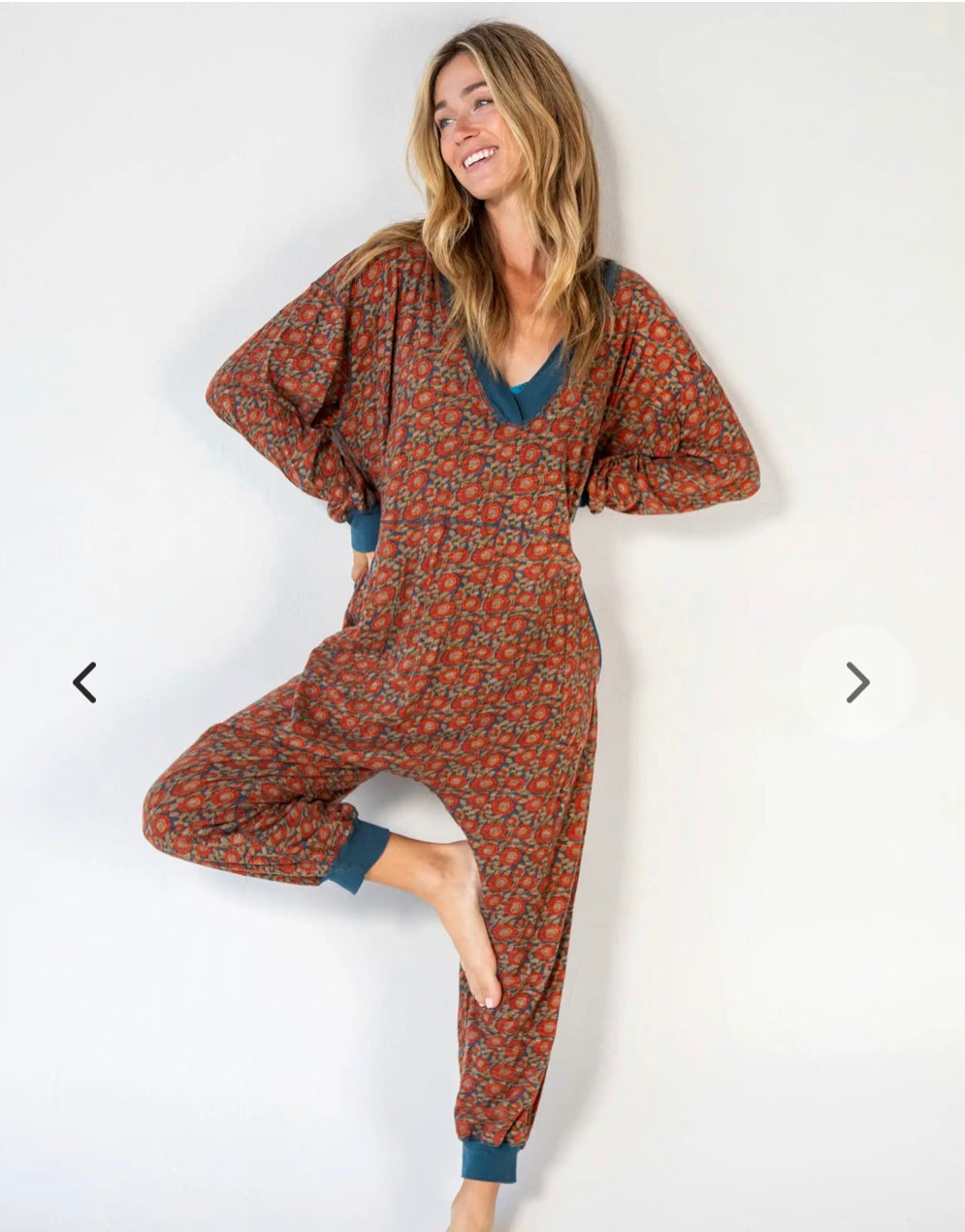Go to the previous product image
Viewport: 965px width, 1232px height.
85,682
